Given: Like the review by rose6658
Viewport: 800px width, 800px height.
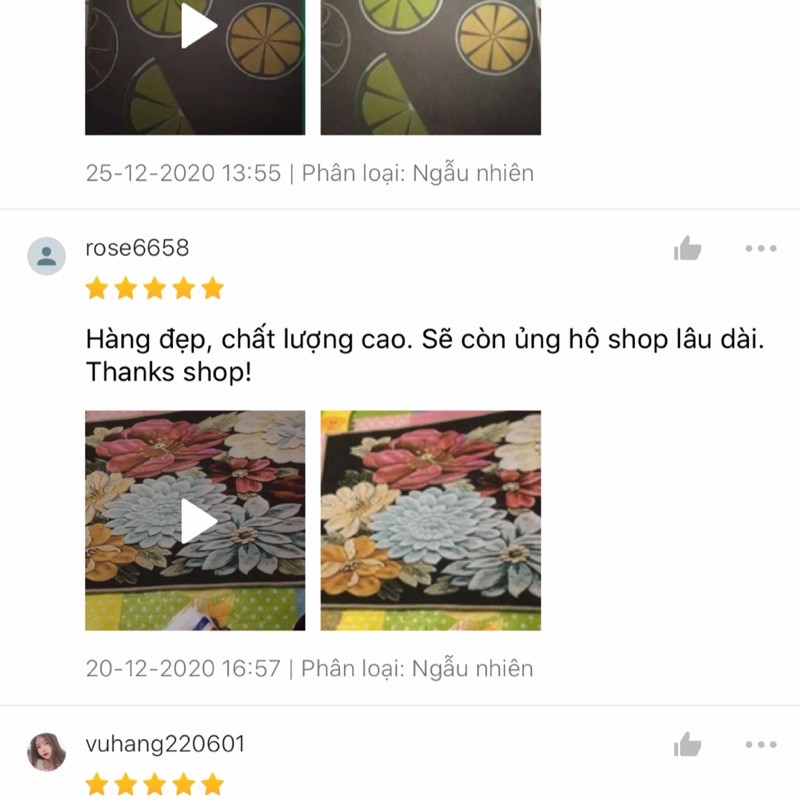Looking at the screenshot, I should [687, 249].
